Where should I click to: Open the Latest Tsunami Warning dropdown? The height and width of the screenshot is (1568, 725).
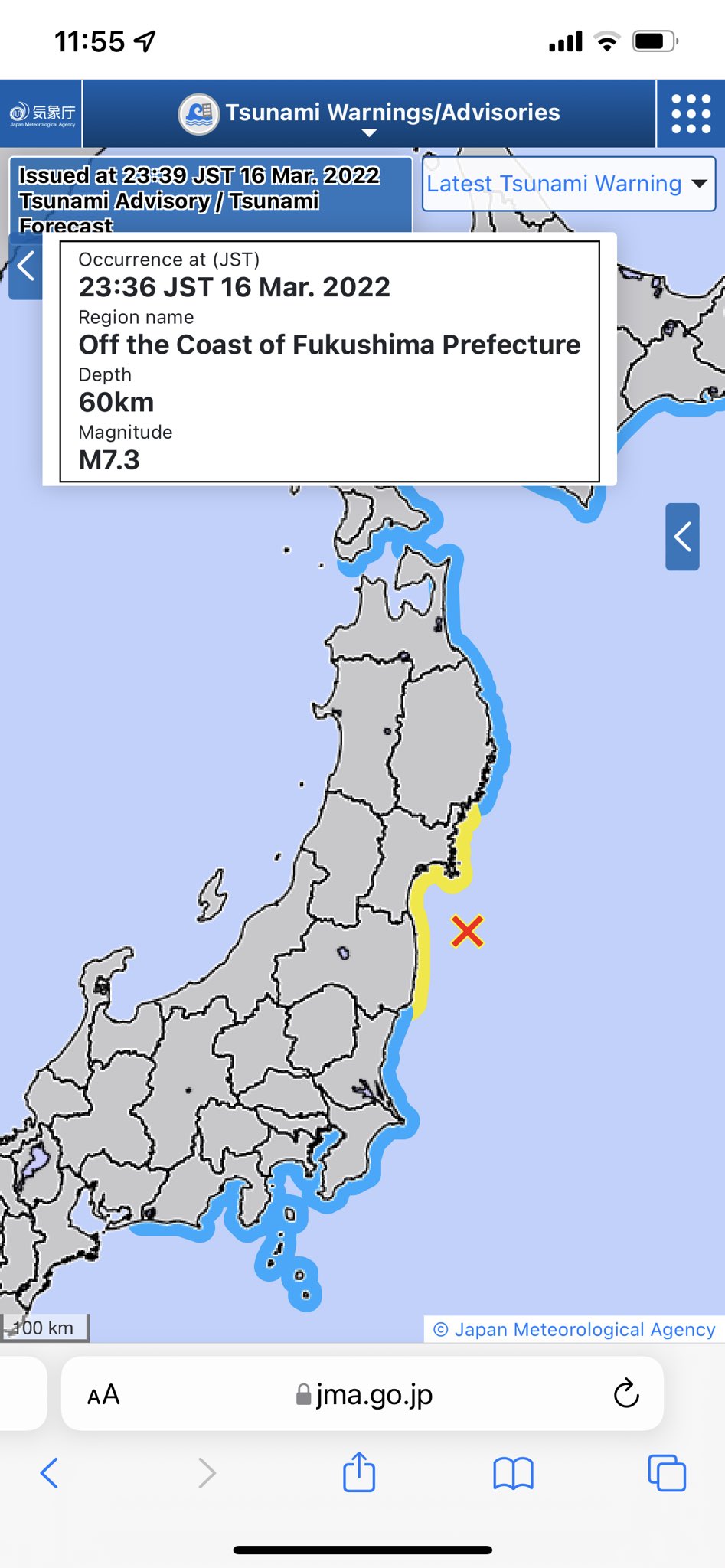point(568,184)
